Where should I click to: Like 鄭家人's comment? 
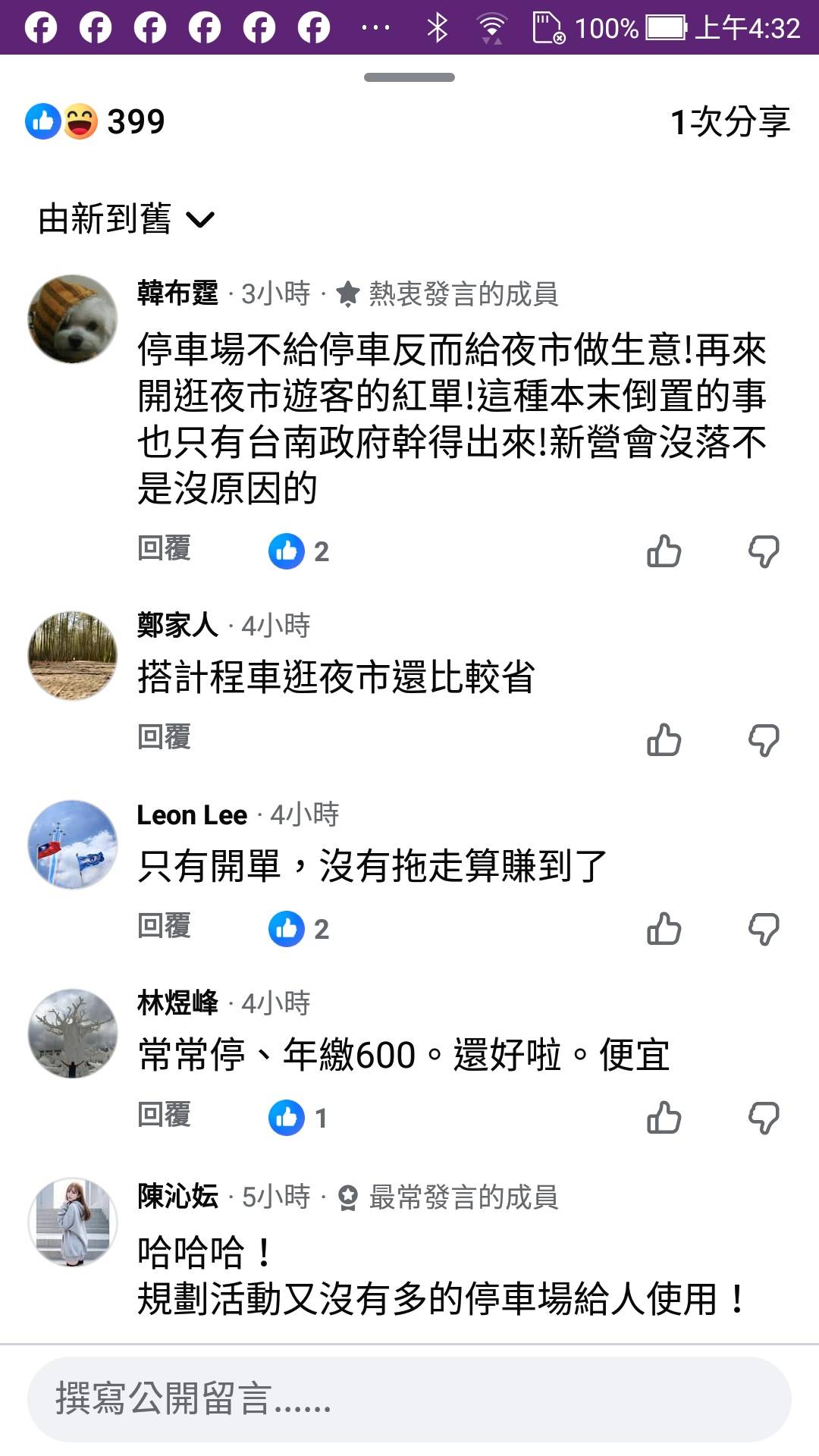pyautogui.click(x=664, y=740)
